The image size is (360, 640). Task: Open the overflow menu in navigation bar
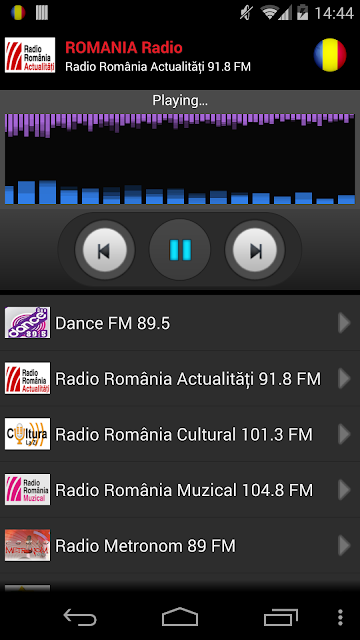(x=340, y=618)
